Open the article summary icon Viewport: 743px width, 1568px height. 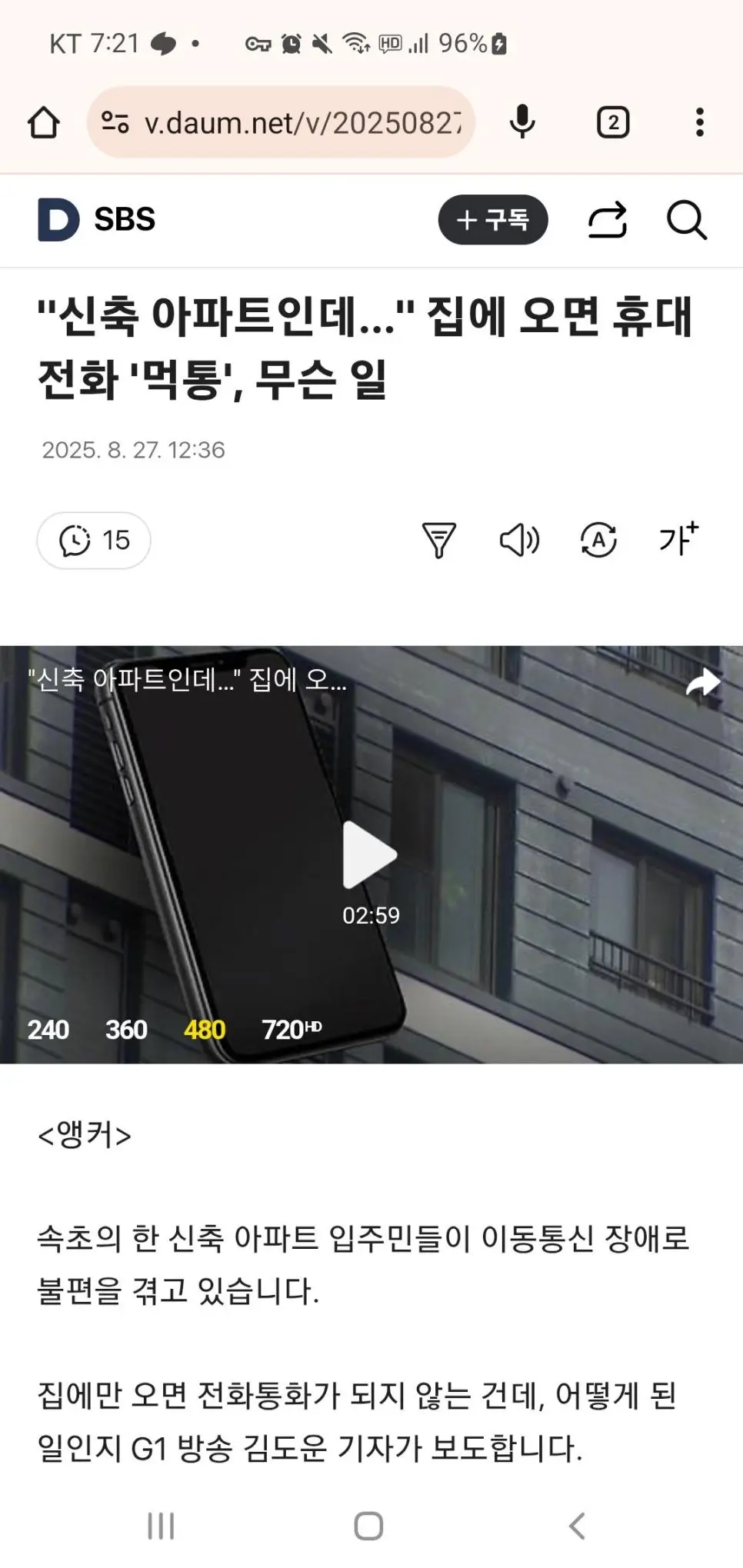438,540
